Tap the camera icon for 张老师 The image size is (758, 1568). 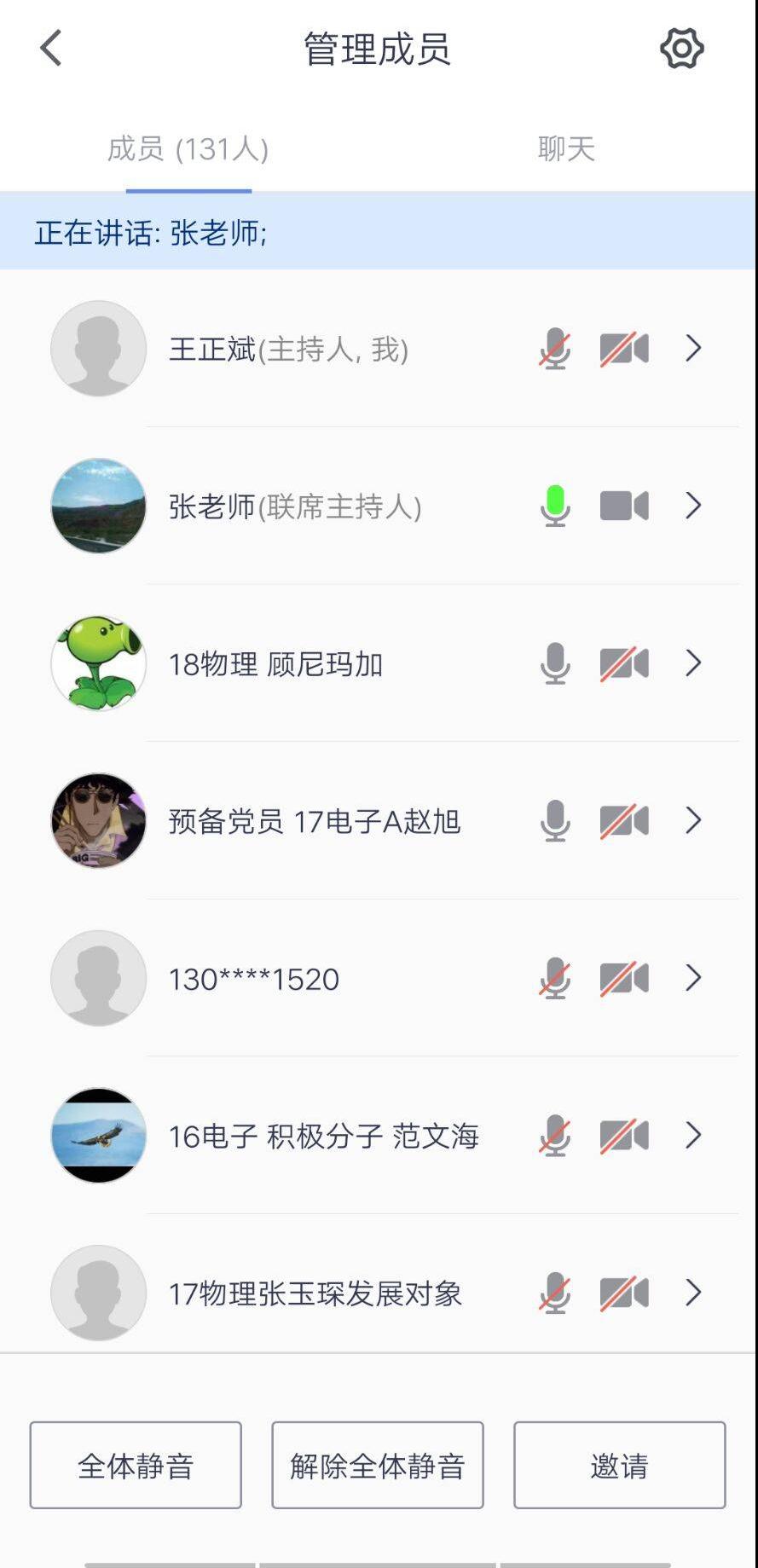pyautogui.click(x=624, y=506)
